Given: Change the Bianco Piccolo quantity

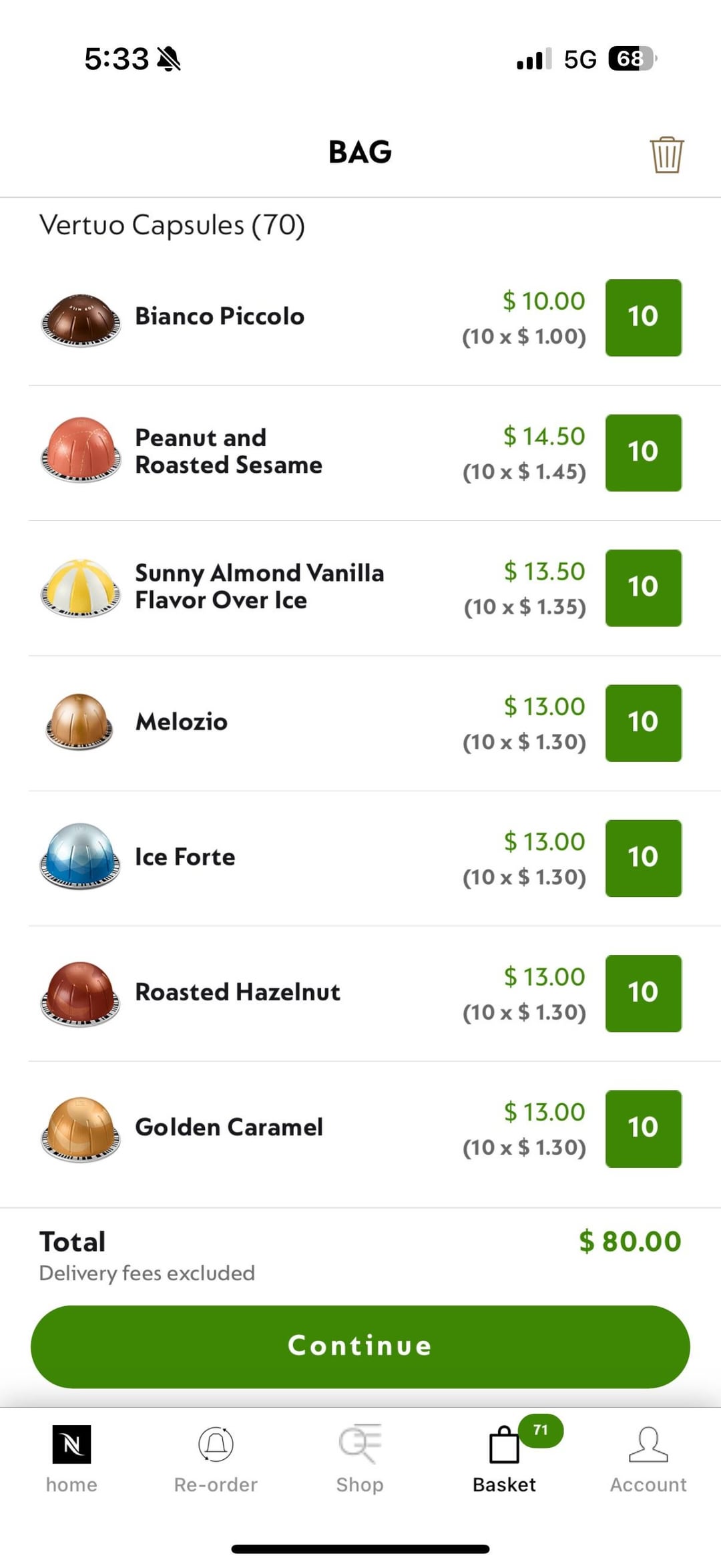Looking at the screenshot, I should coord(643,317).
